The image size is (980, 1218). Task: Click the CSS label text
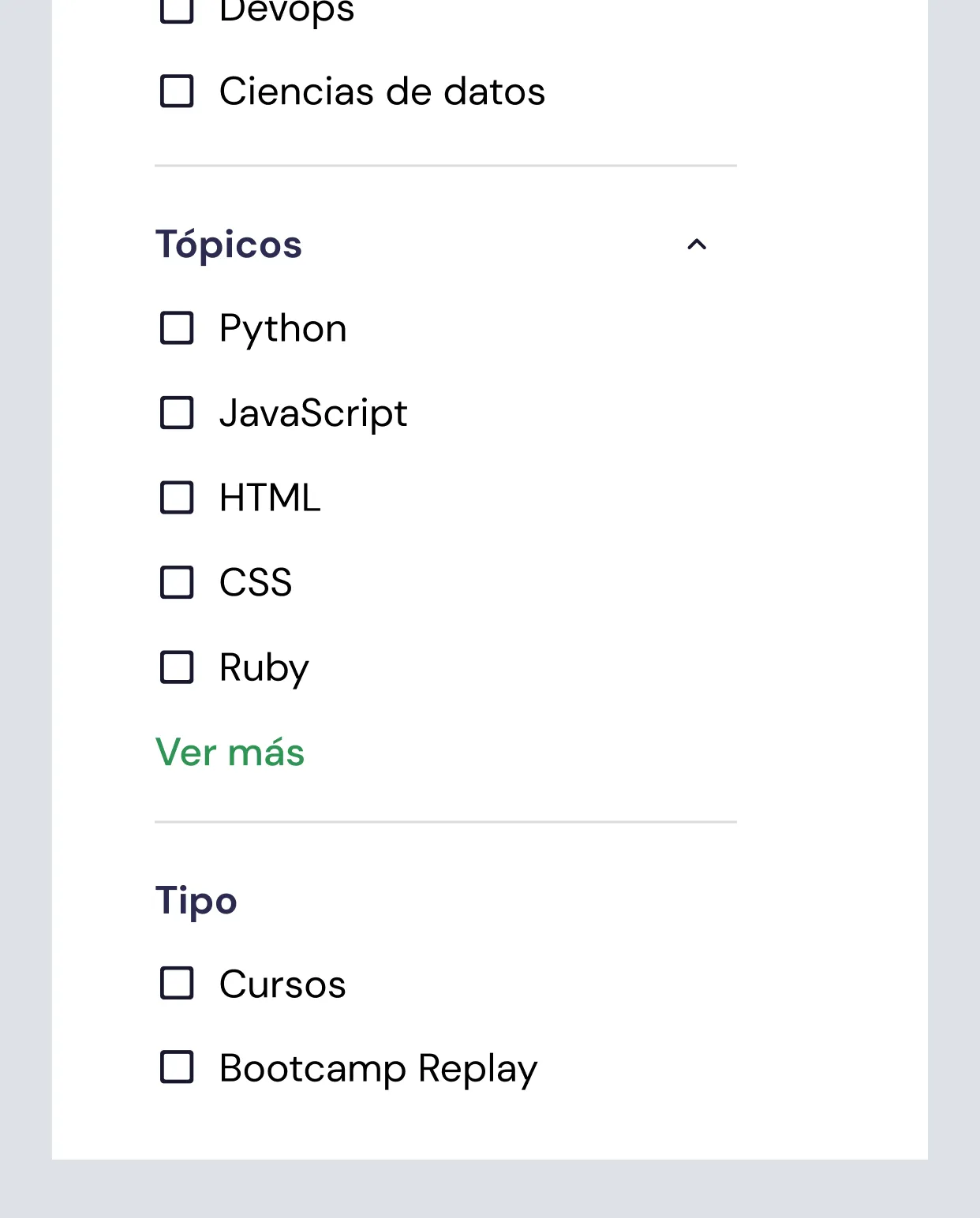click(254, 583)
